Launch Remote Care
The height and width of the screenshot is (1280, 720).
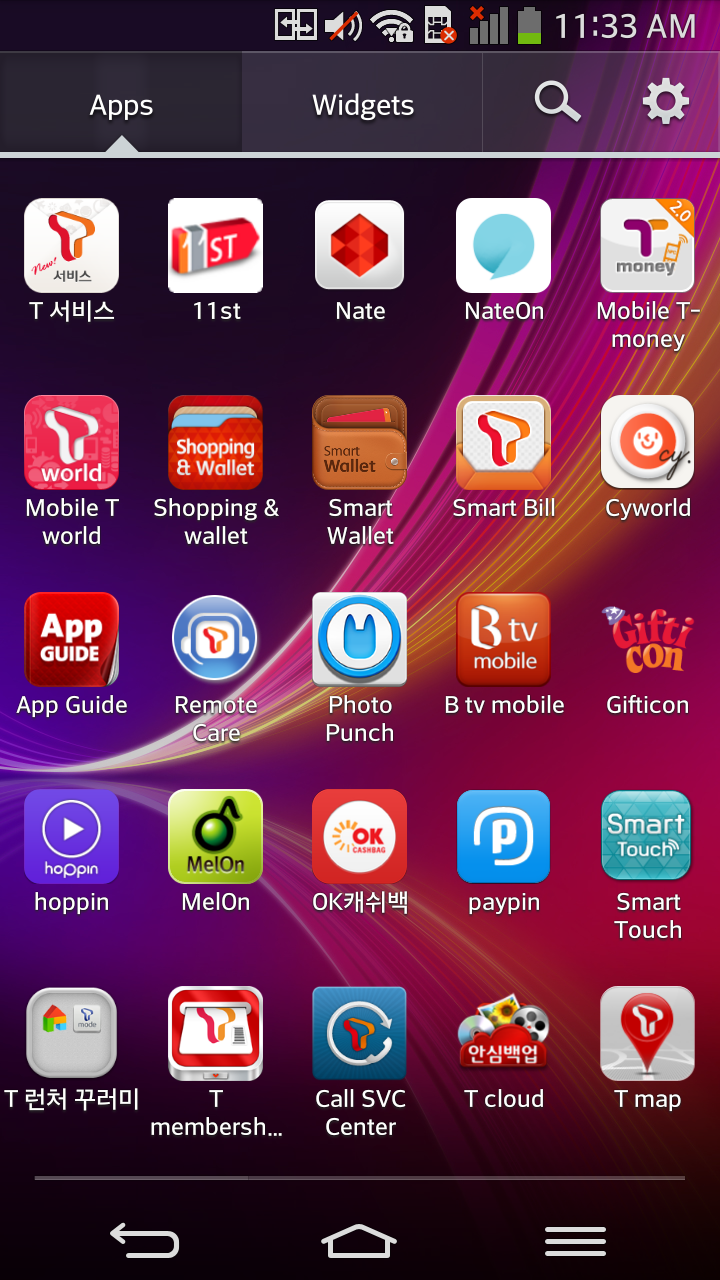215,639
